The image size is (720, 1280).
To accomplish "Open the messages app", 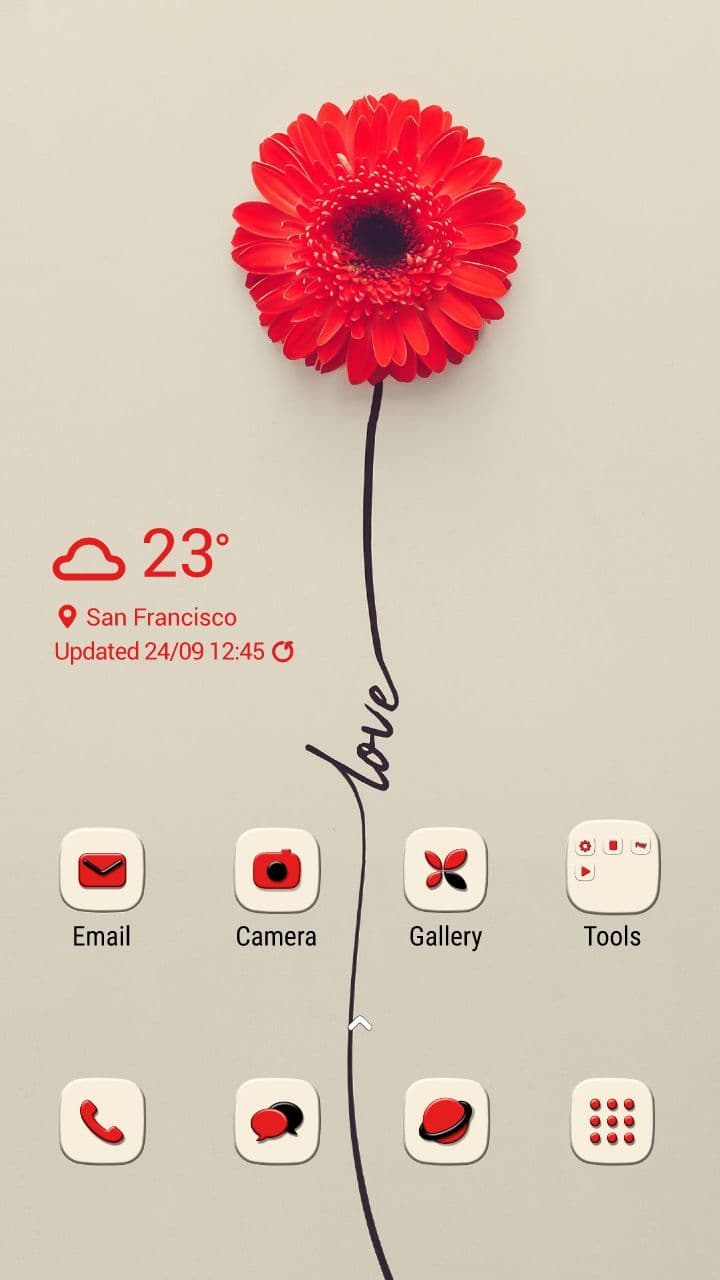I will click(276, 1121).
